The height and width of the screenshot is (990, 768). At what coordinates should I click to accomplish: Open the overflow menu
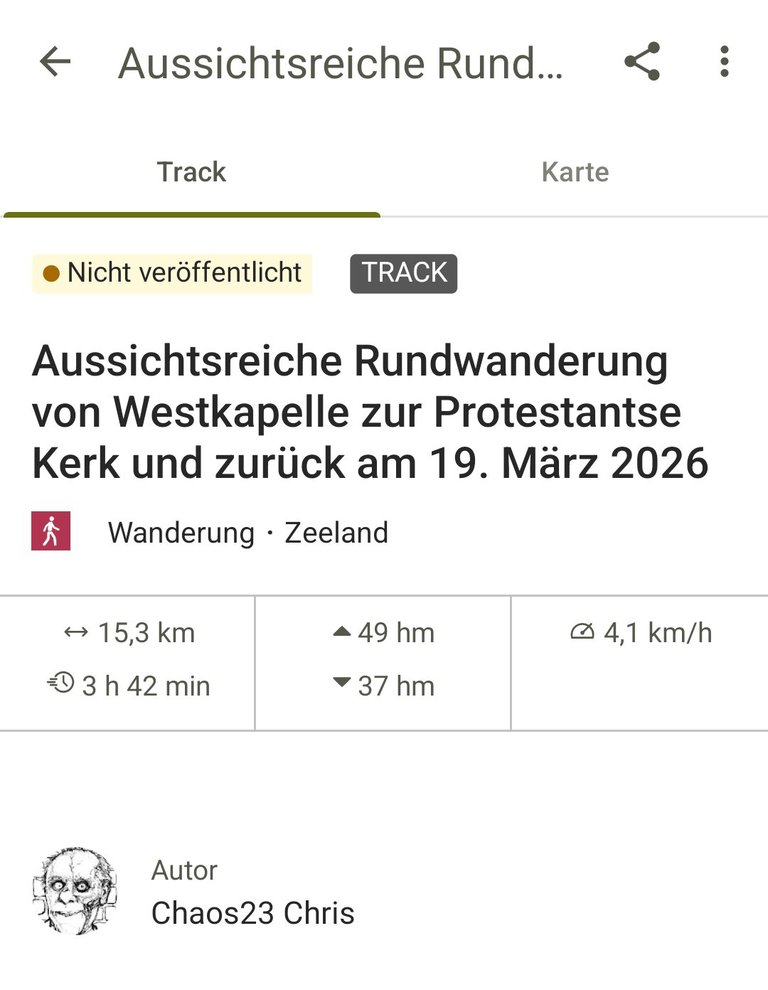pyautogui.click(x=724, y=62)
